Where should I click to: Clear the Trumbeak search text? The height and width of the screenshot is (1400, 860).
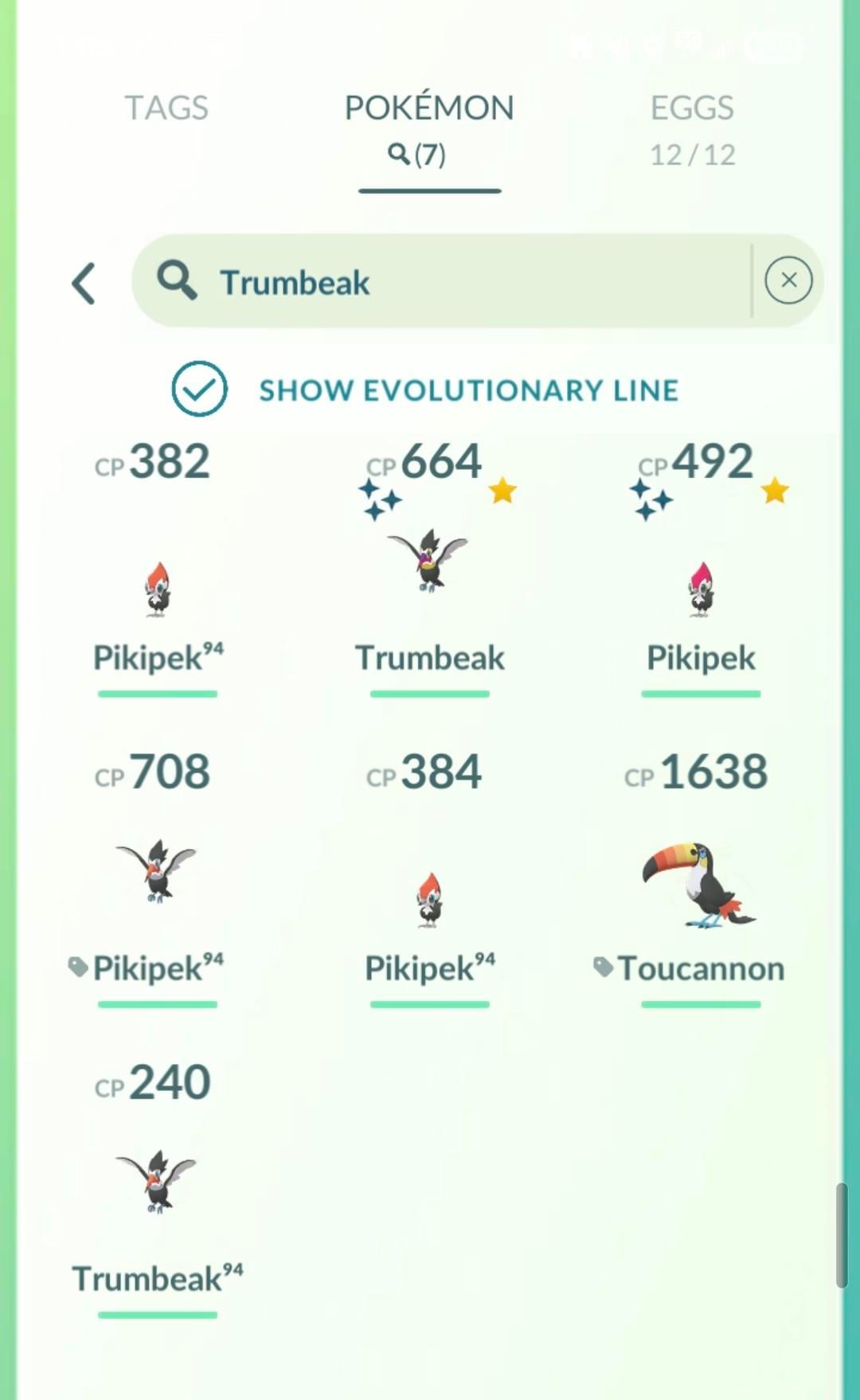(788, 280)
